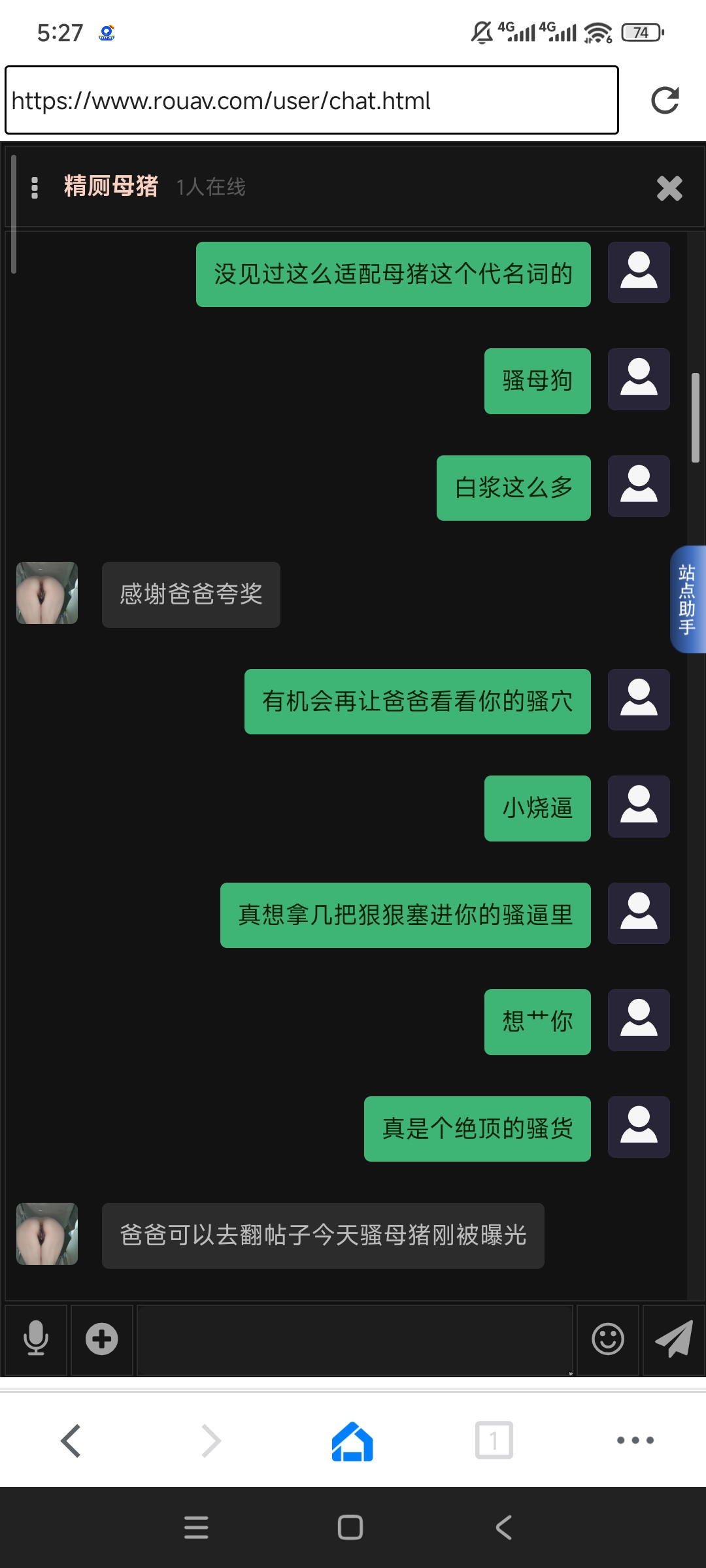Tap the system home button

coord(350,1527)
